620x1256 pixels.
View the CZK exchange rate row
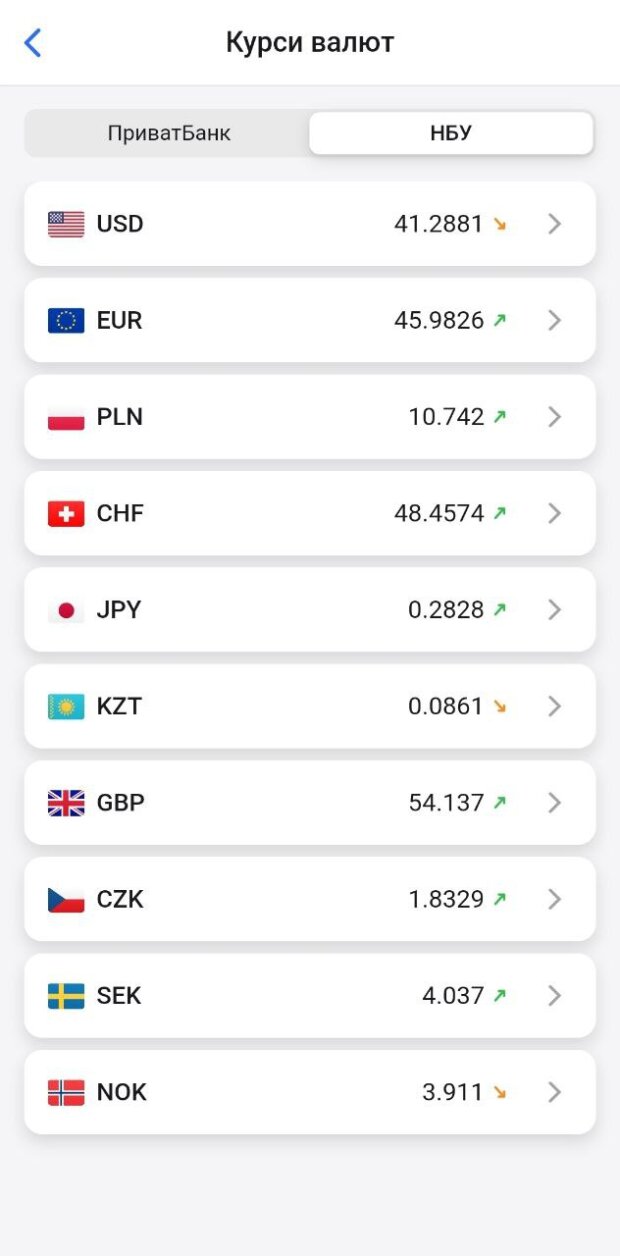point(309,900)
